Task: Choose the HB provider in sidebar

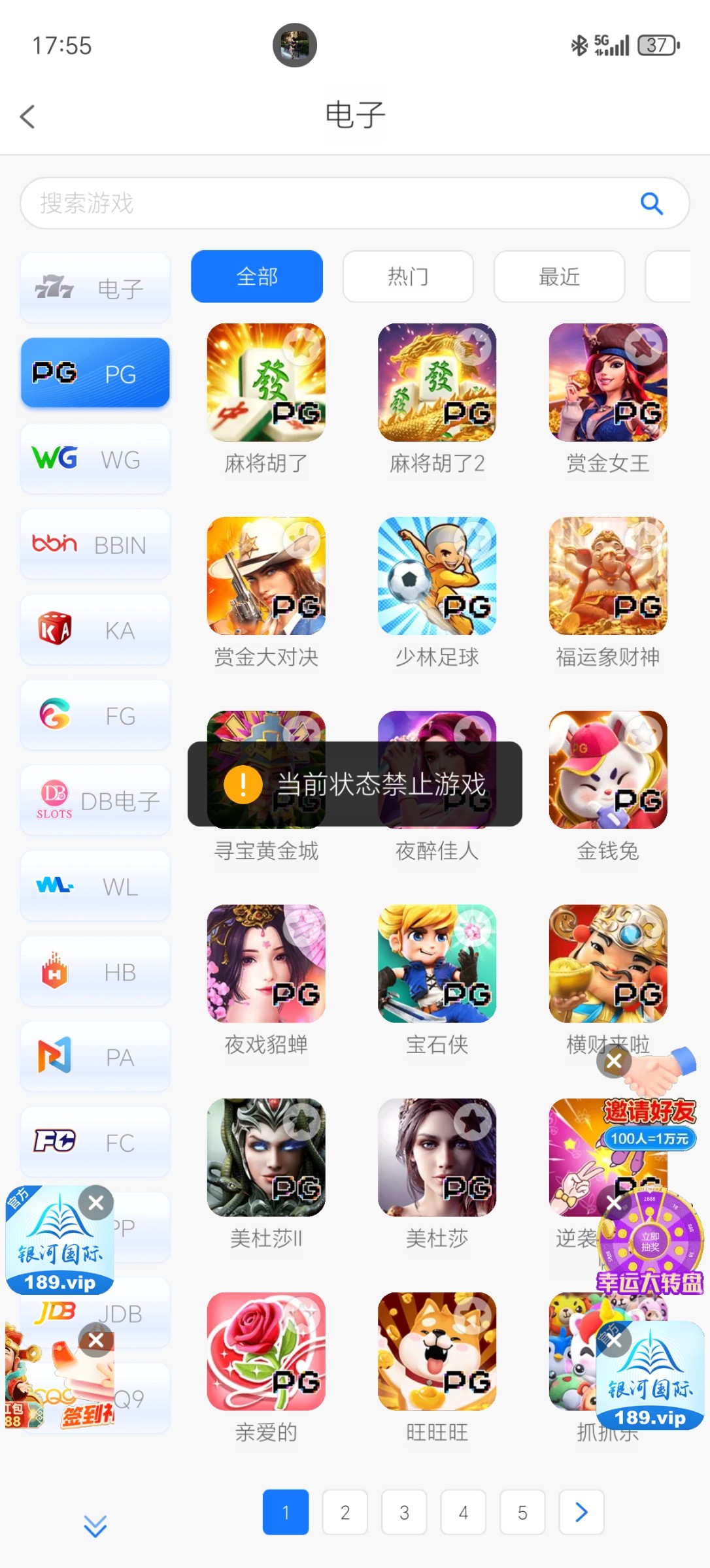Action: coord(95,972)
